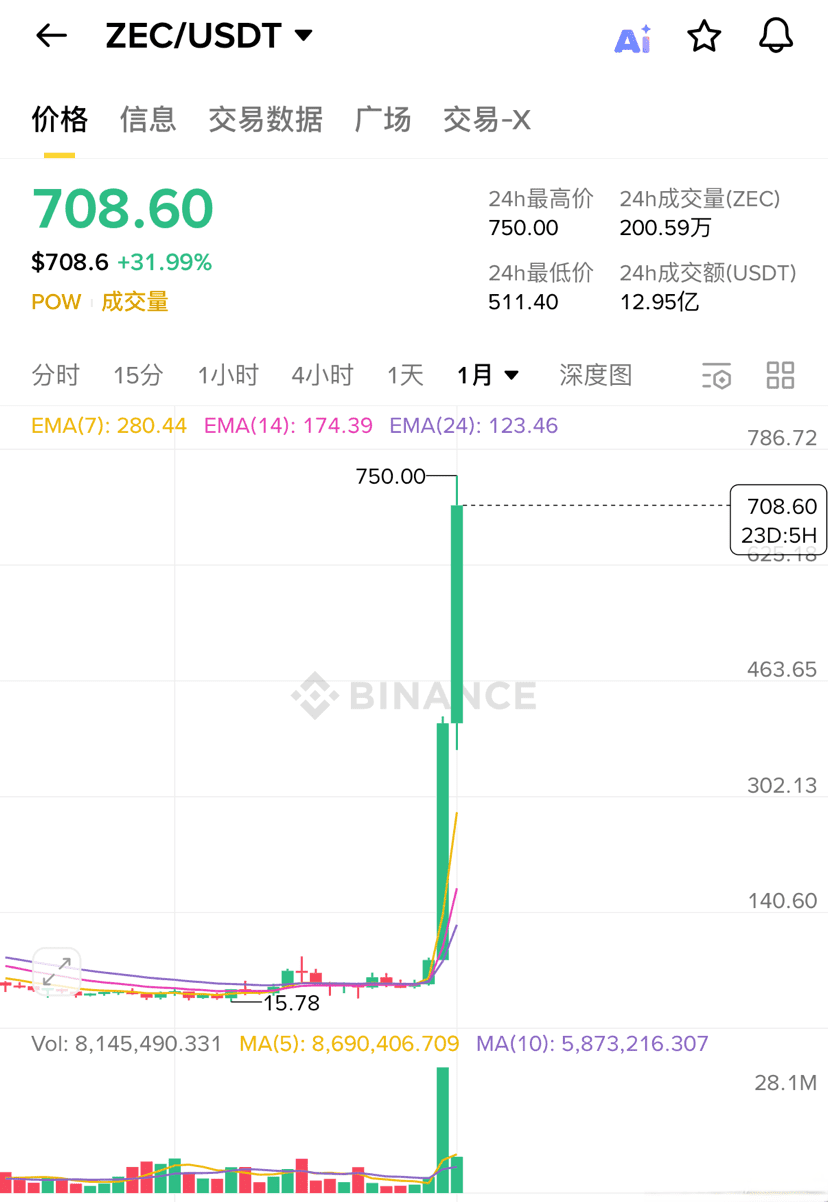
Task: Open the 交易-X tab
Action: (x=486, y=120)
